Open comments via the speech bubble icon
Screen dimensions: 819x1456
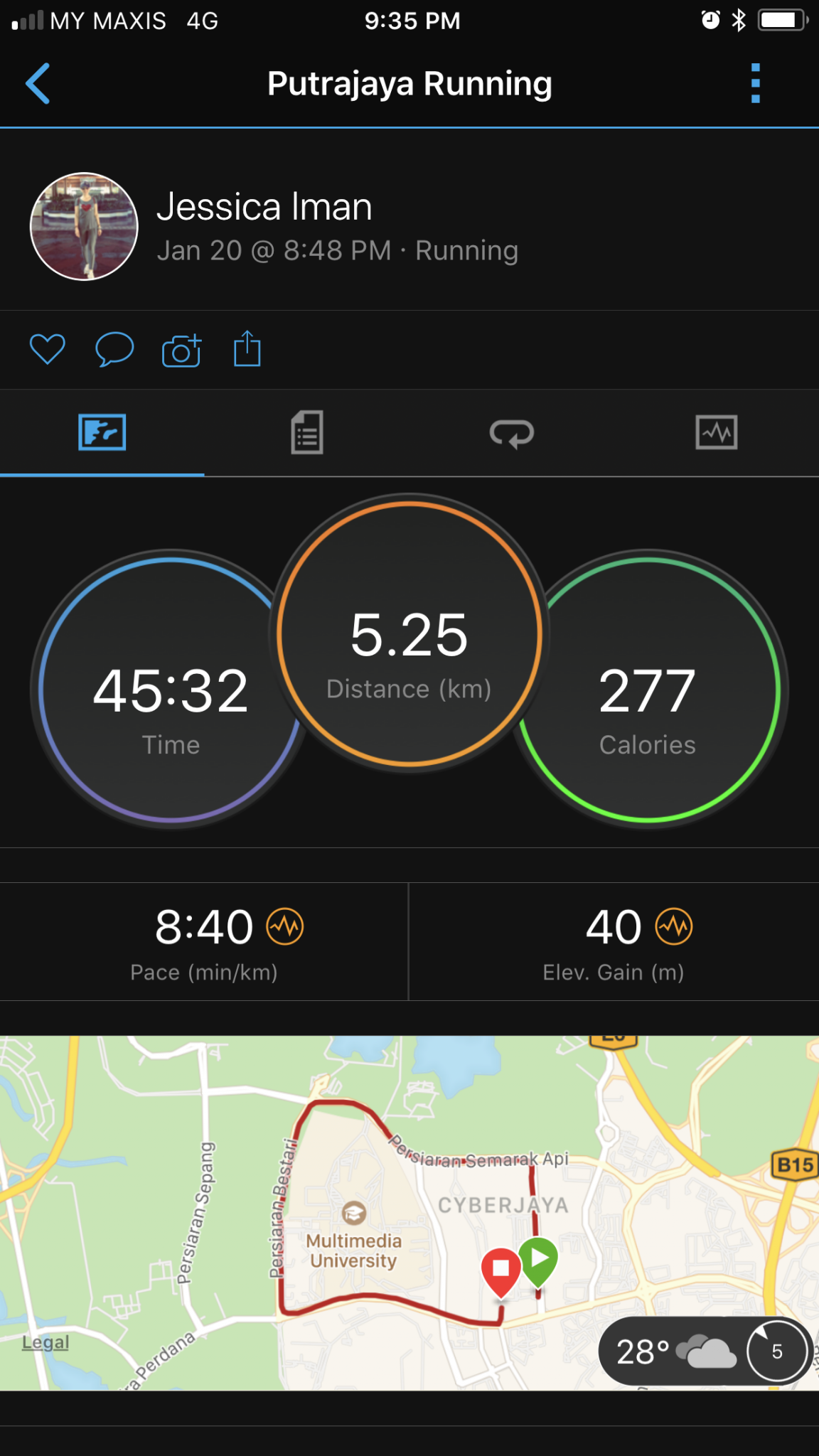click(114, 349)
